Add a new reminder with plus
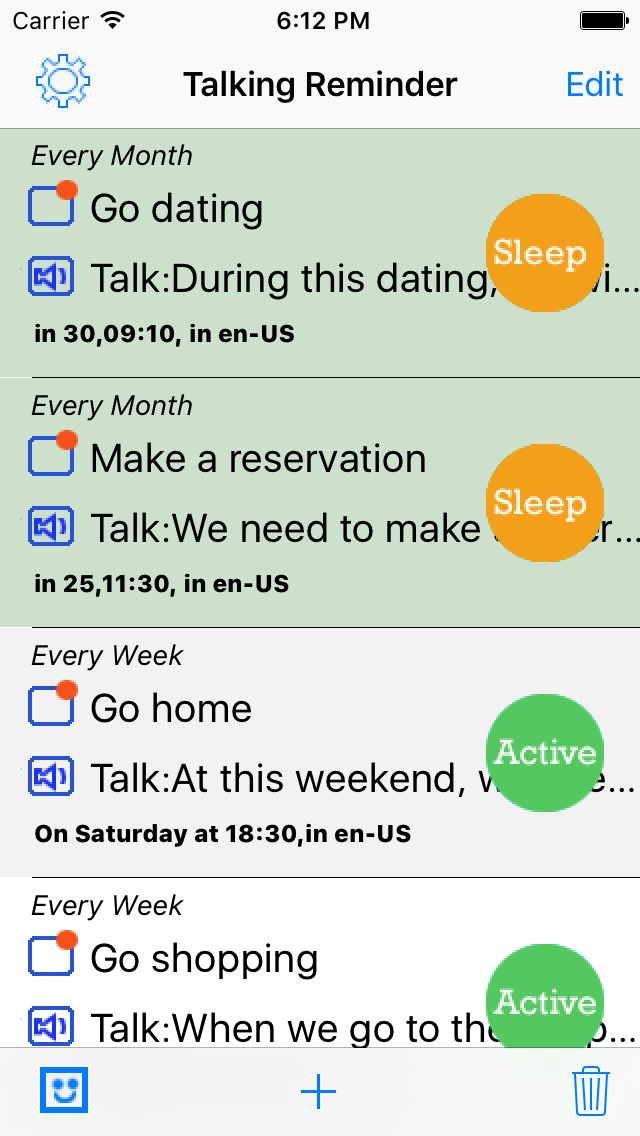 click(x=318, y=1092)
